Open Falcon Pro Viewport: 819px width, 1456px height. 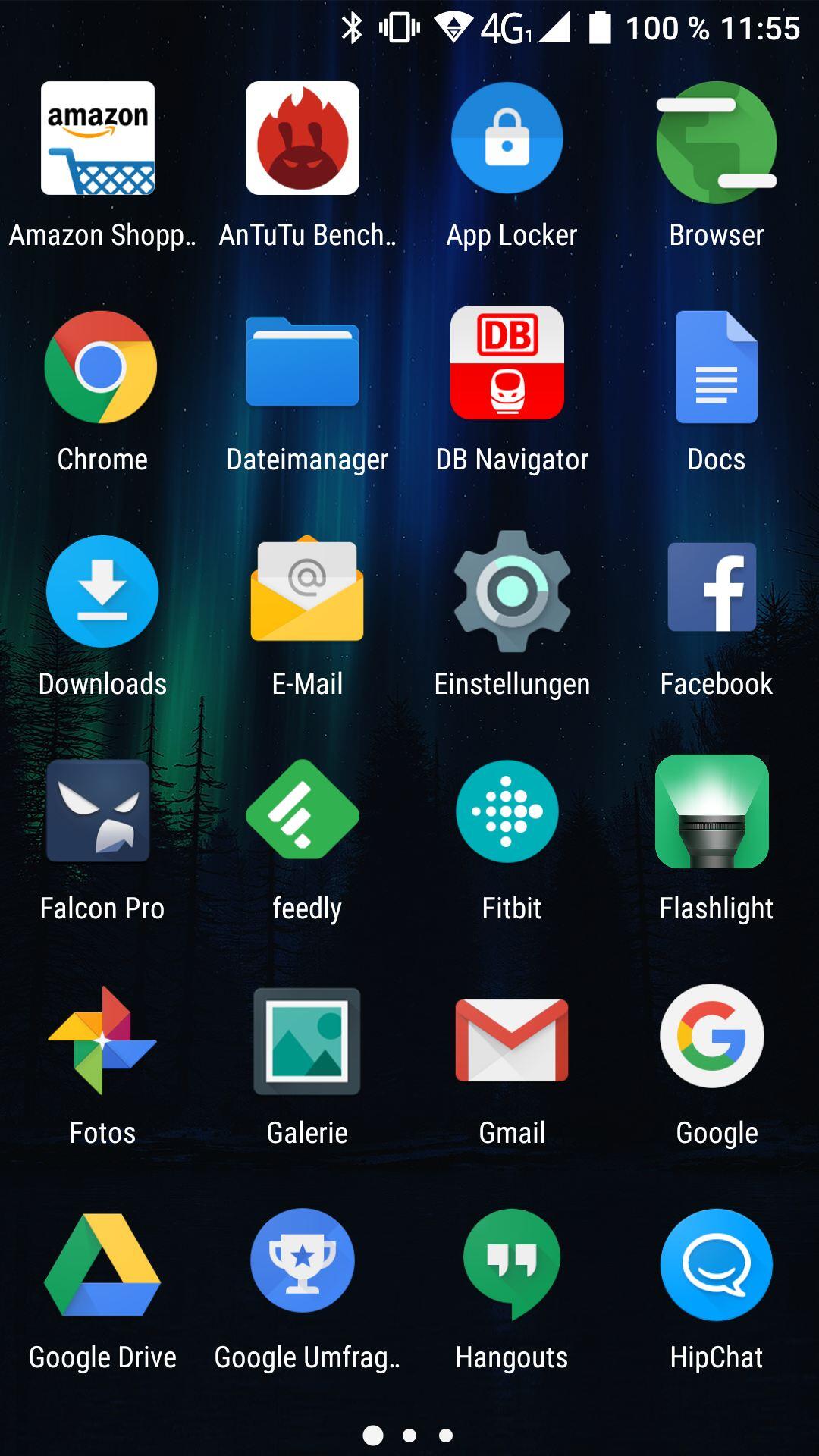(98, 811)
